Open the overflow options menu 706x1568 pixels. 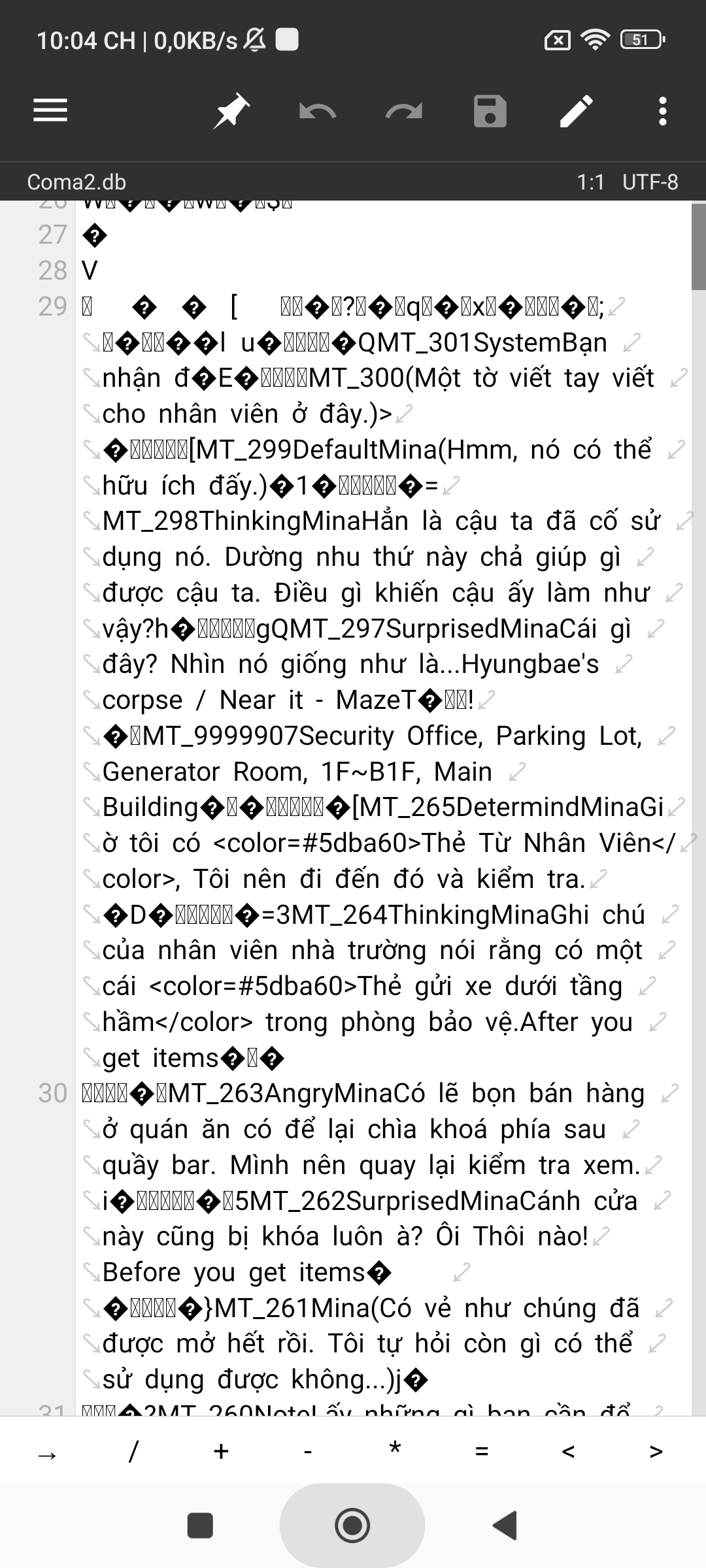pyautogui.click(x=663, y=111)
